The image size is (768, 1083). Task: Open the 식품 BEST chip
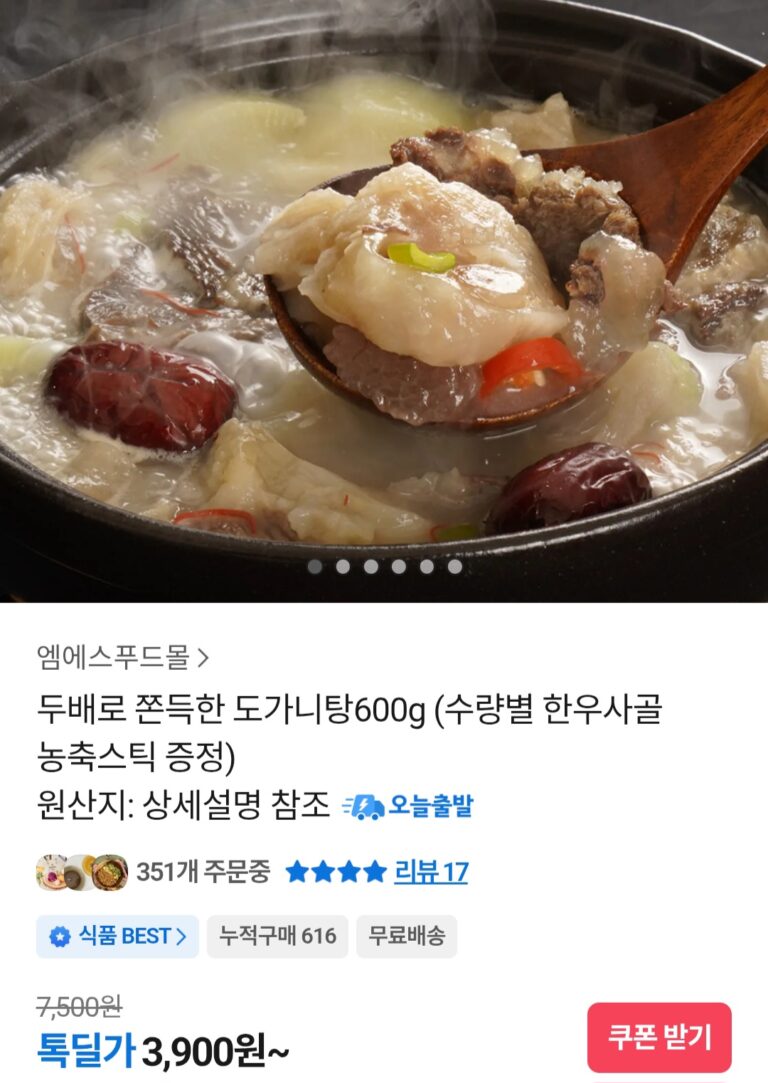(x=117, y=937)
